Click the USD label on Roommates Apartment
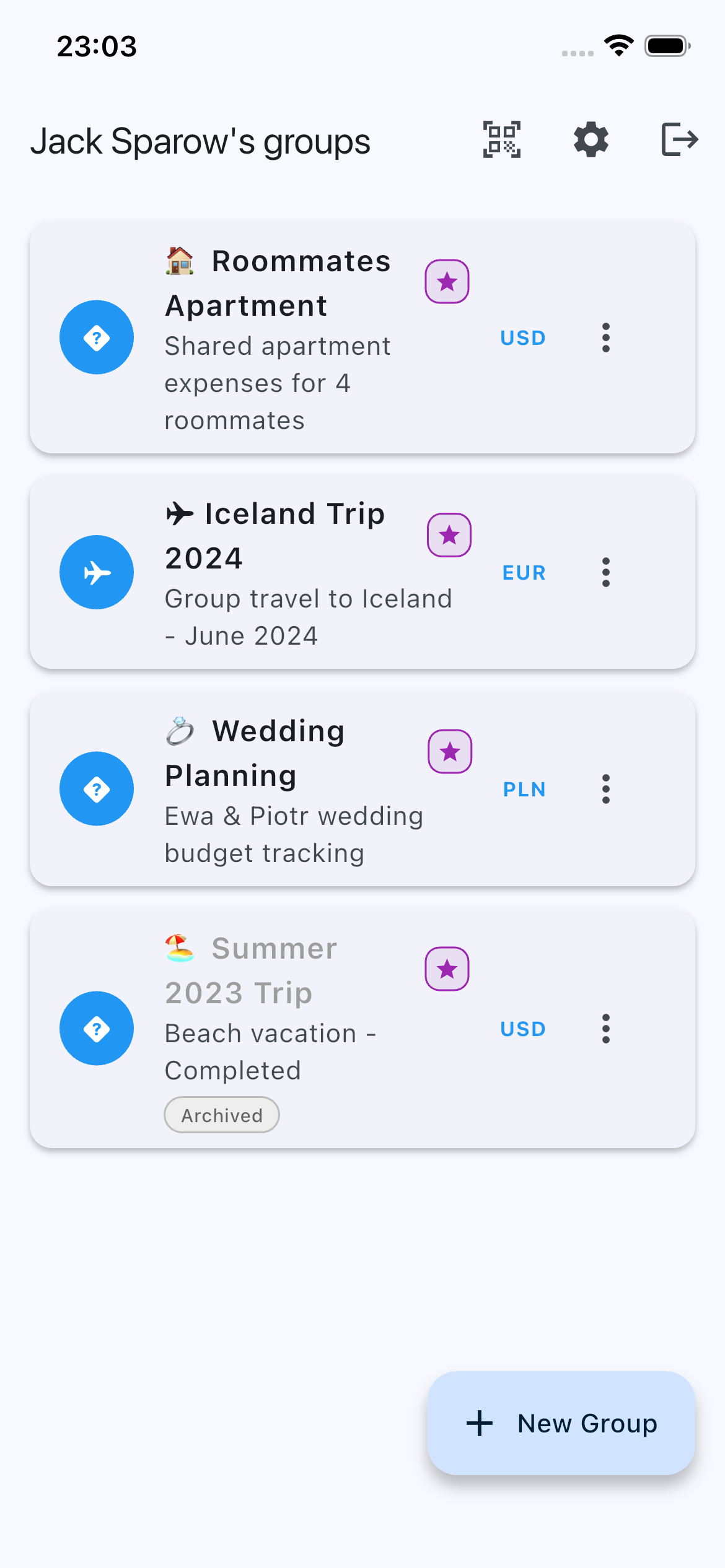The height and width of the screenshot is (1568, 725). (522, 338)
